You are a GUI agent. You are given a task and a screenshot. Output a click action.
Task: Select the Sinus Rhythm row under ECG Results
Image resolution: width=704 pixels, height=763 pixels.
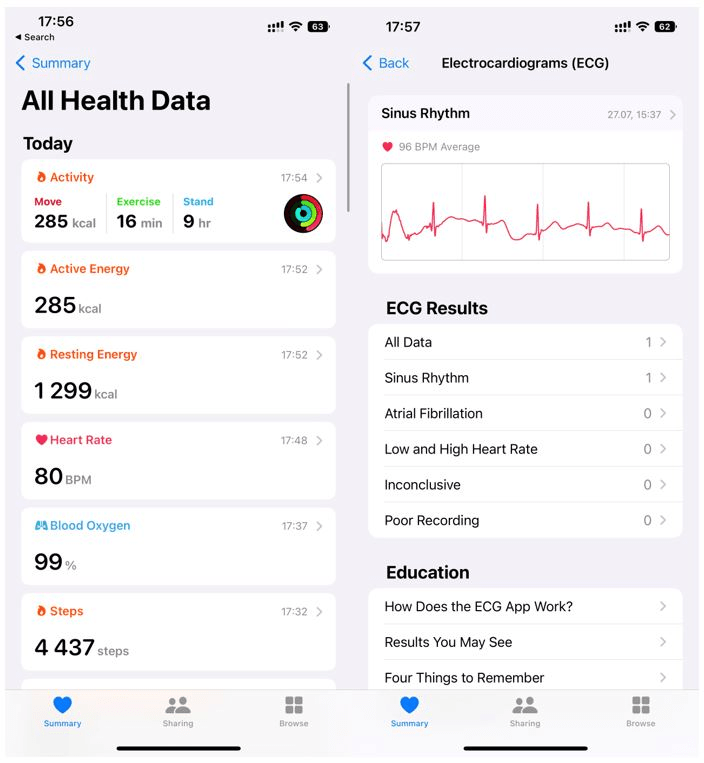pos(525,378)
